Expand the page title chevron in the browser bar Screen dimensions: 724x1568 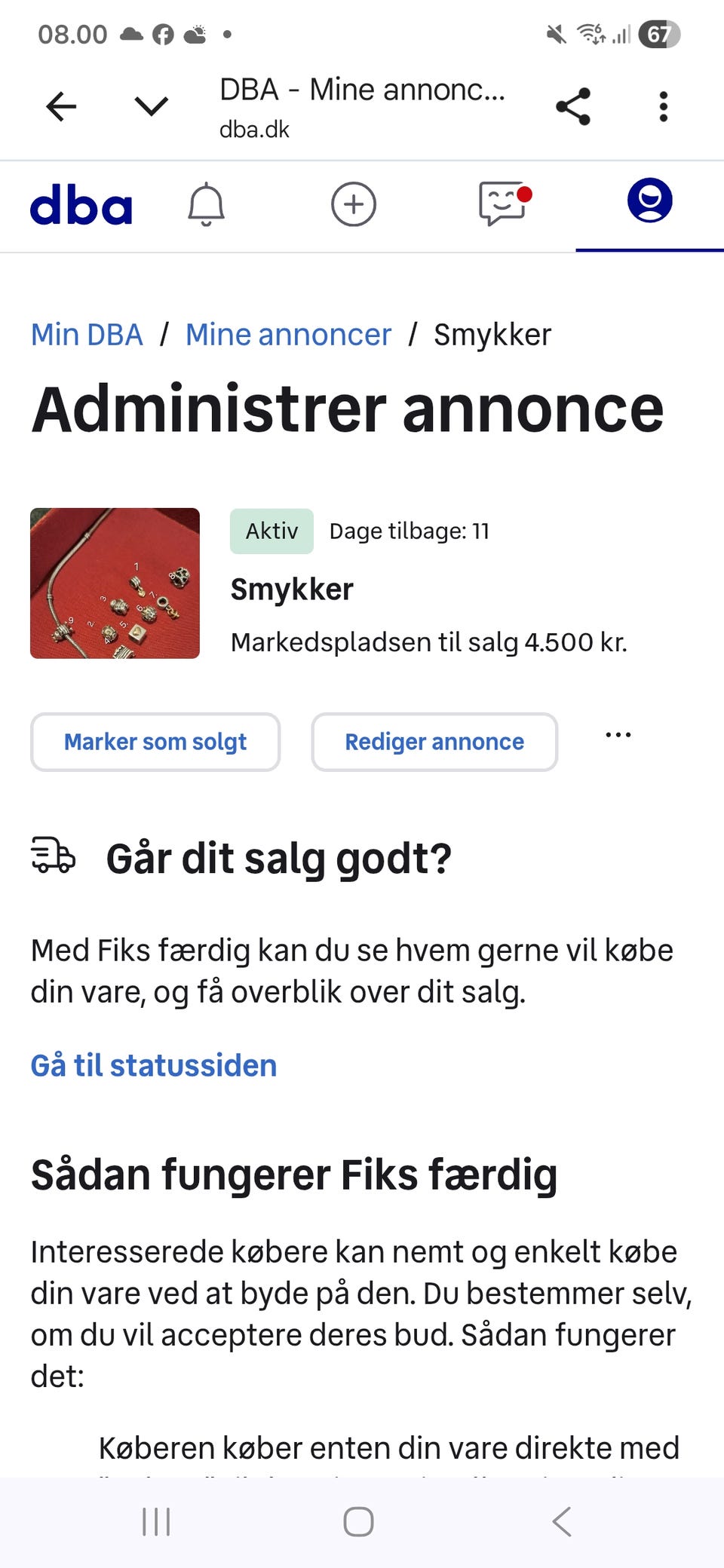click(150, 106)
